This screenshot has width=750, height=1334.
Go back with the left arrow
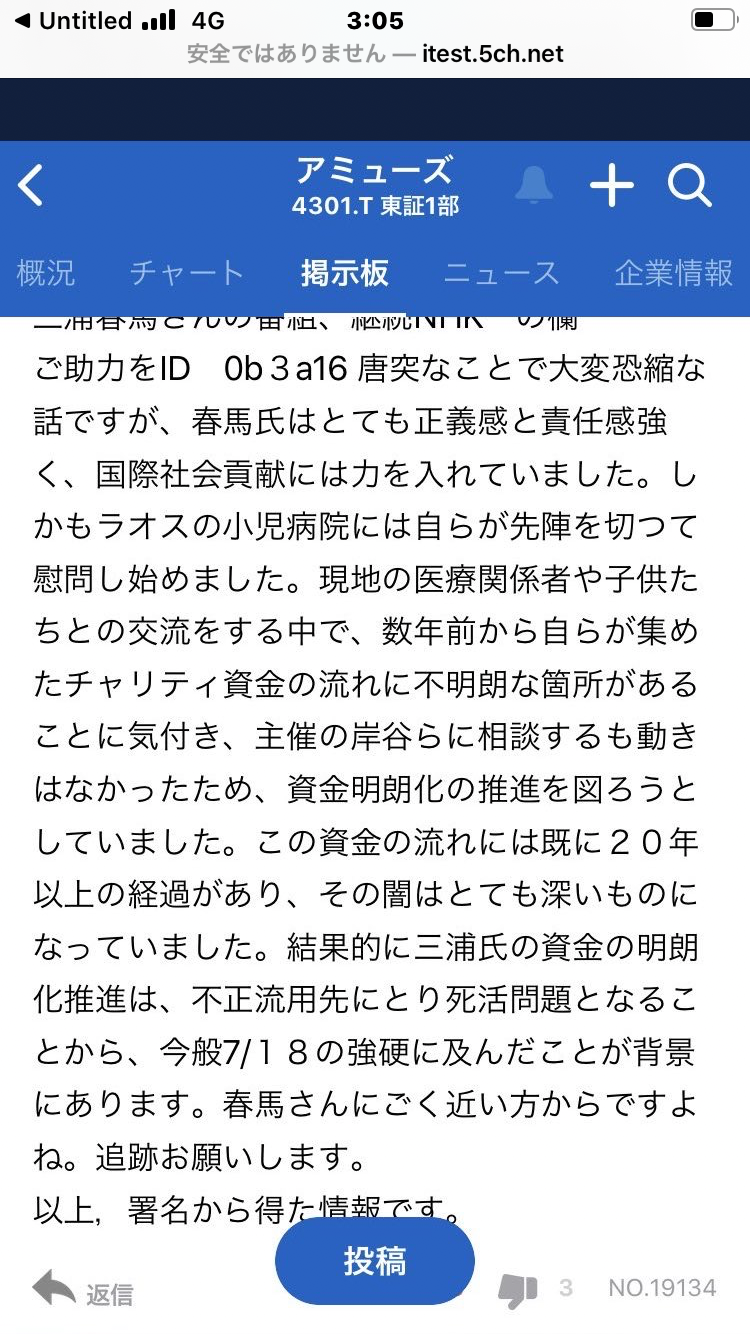[x=32, y=186]
